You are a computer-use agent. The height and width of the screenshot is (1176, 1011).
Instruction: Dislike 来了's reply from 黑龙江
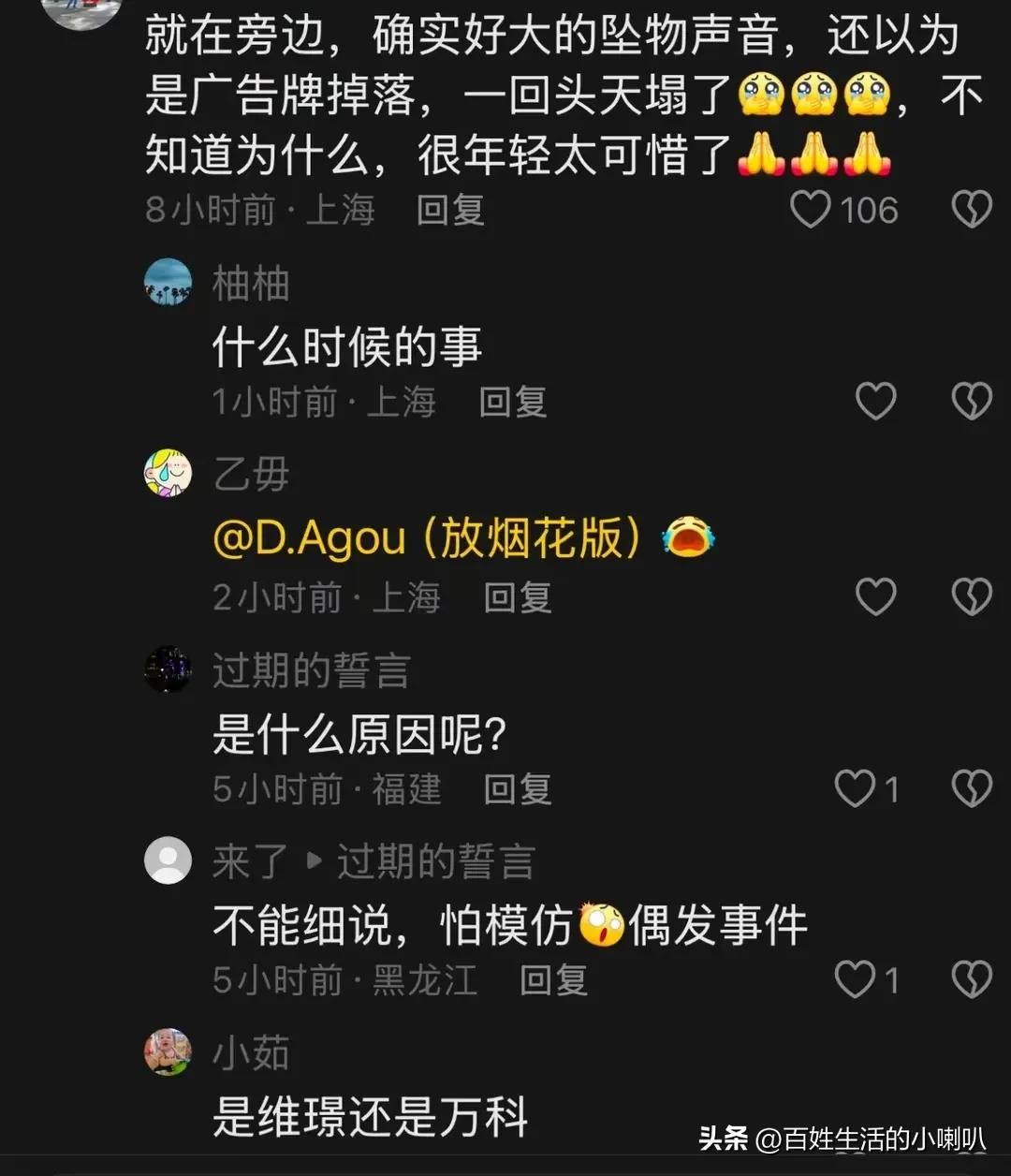[972, 980]
